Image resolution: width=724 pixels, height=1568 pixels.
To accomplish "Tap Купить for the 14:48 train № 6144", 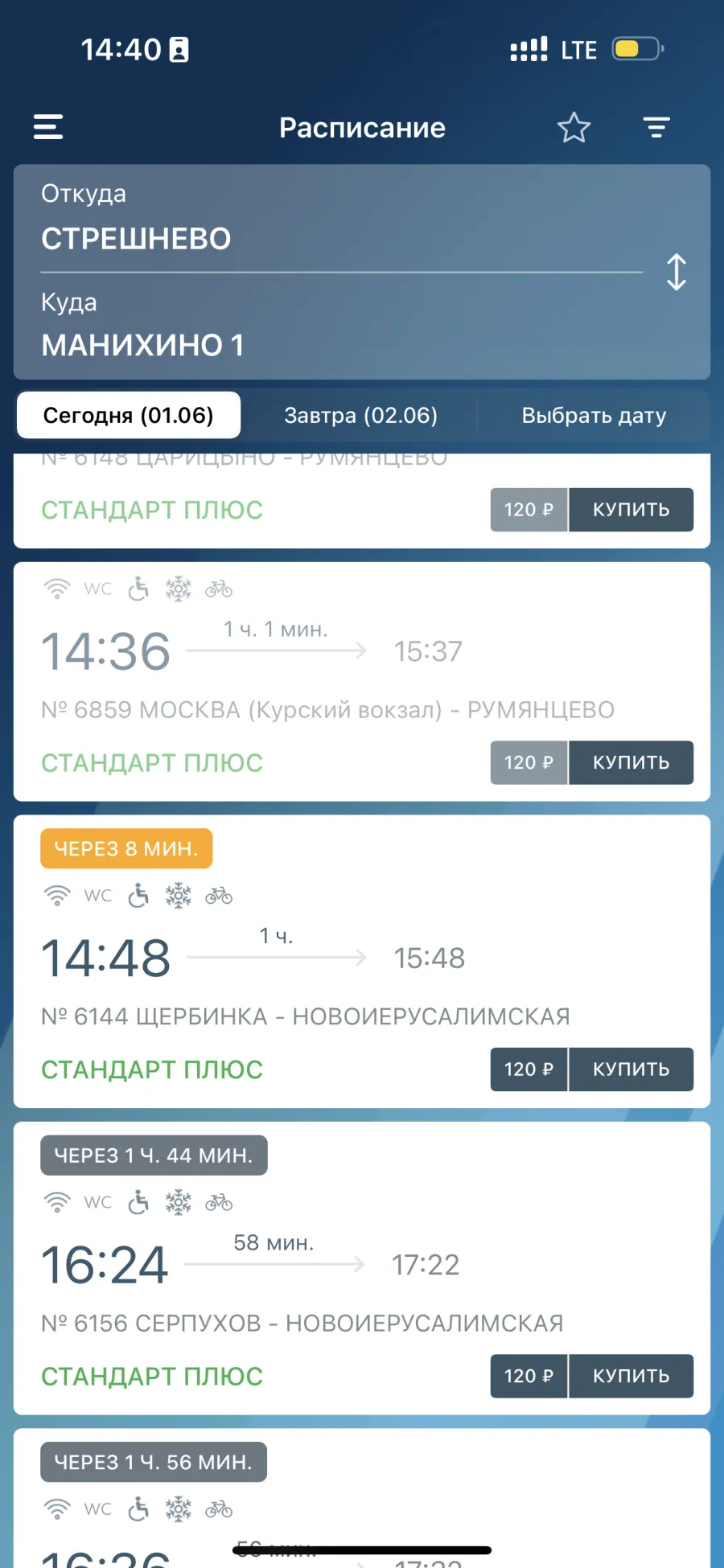I will 631,1069.
